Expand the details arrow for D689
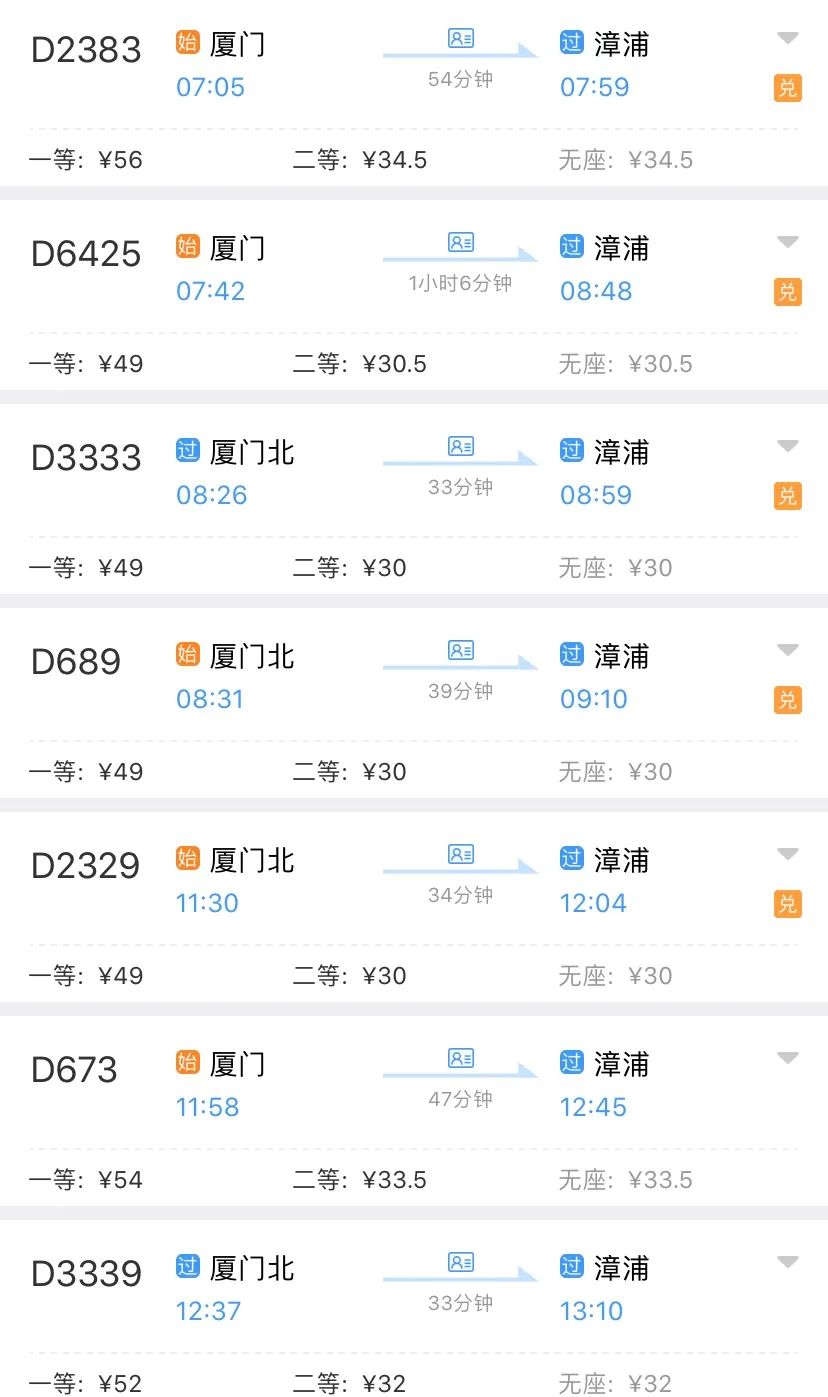This screenshot has width=828, height=1397. click(x=788, y=650)
